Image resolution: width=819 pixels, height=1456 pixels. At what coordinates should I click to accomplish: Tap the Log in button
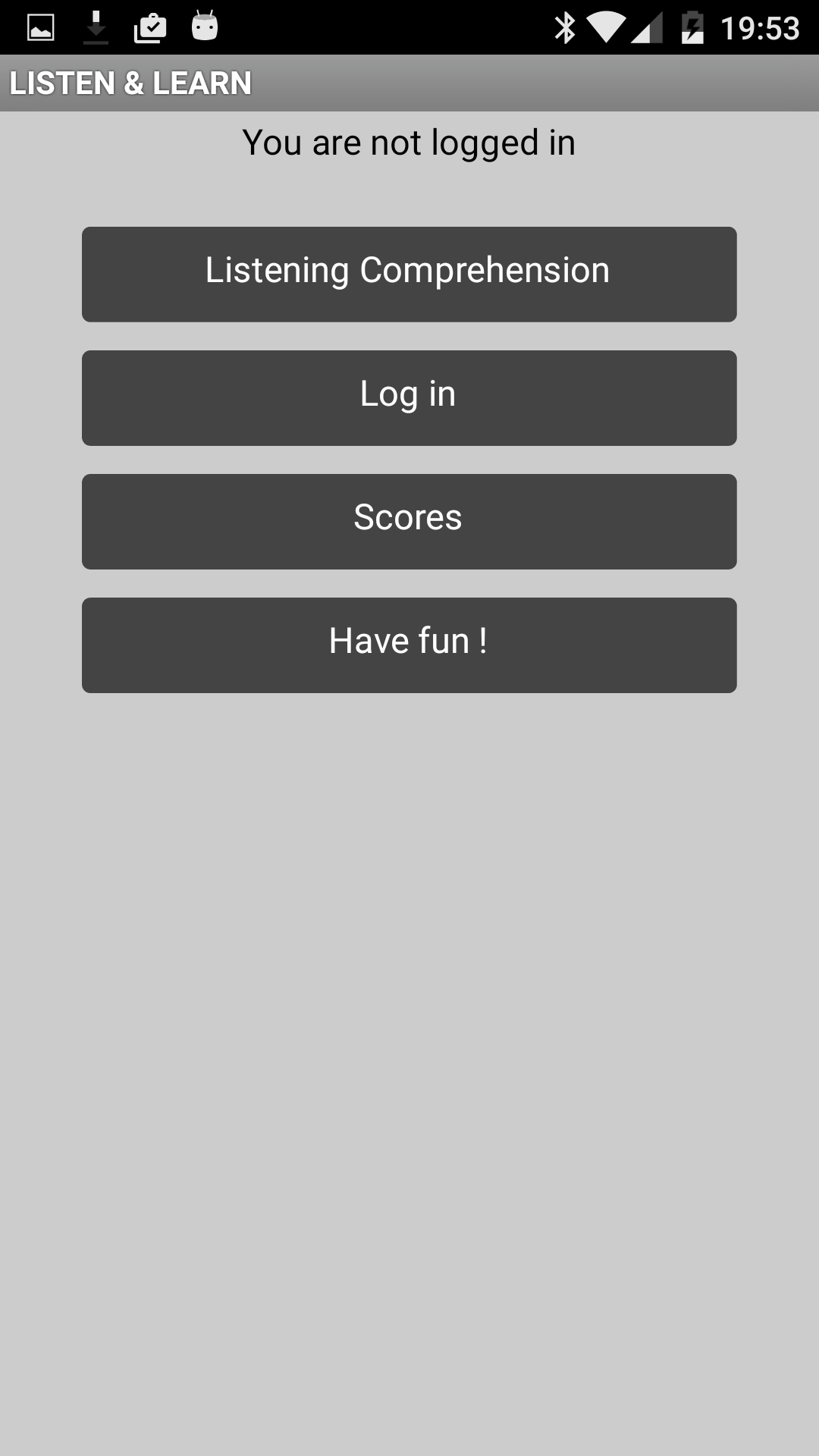[x=409, y=398]
